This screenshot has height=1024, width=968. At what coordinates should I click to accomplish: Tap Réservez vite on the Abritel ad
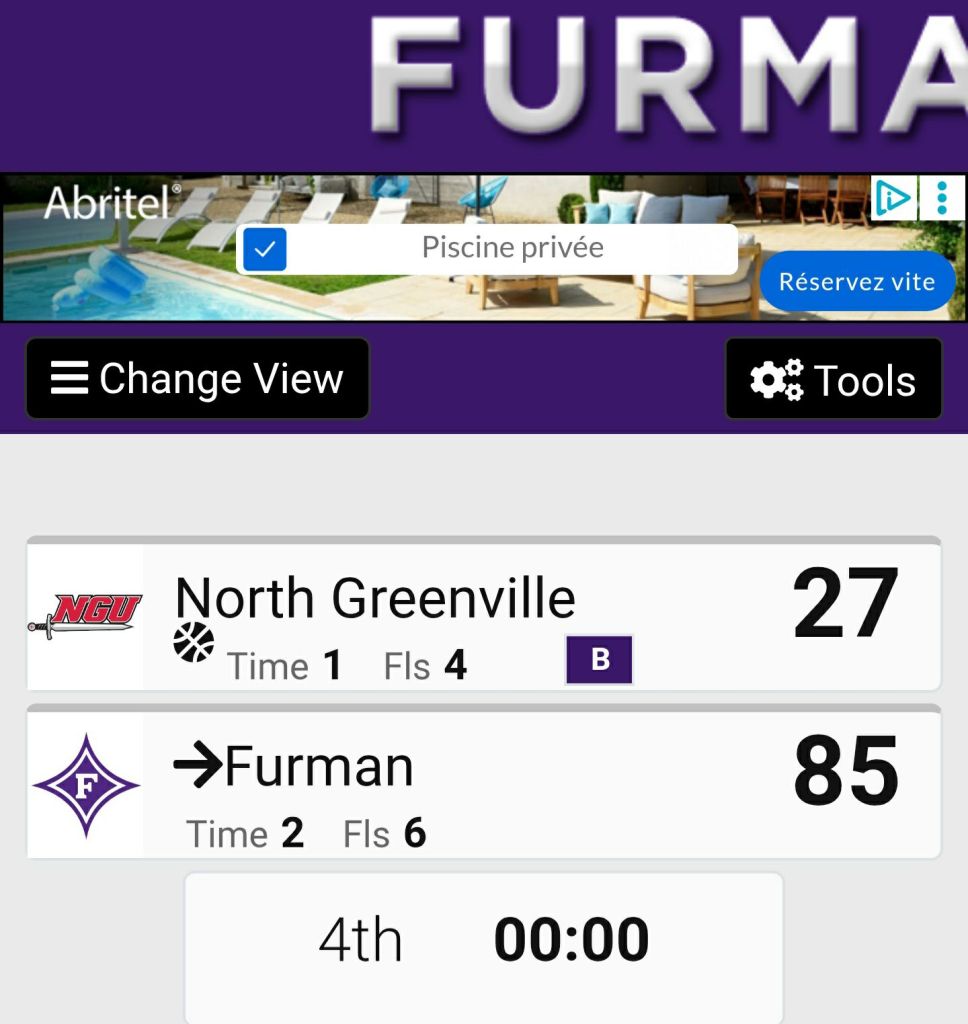pyautogui.click(x=857, y=282)
